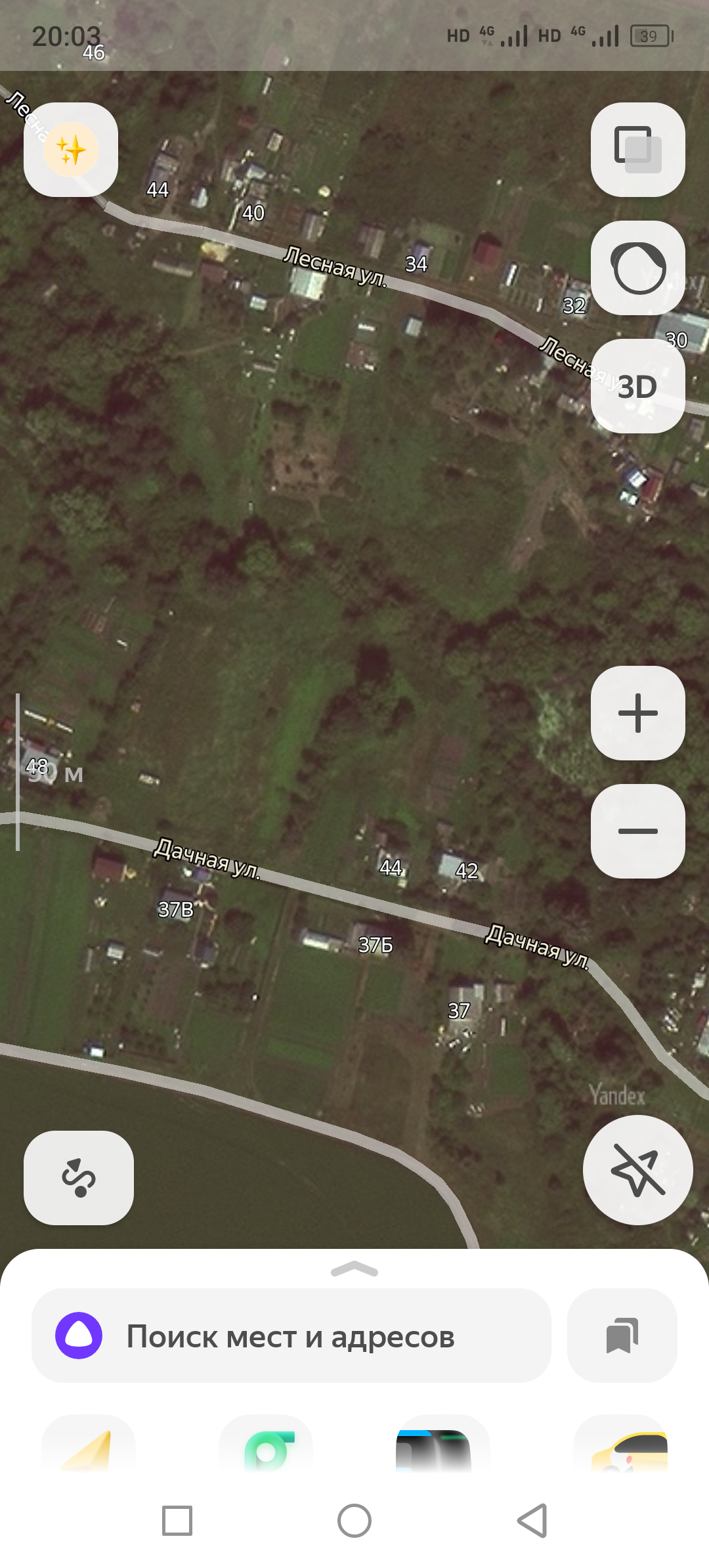Go to the system home screen
Viewport: 709px width, 1568px height.
pos(354,1521)
